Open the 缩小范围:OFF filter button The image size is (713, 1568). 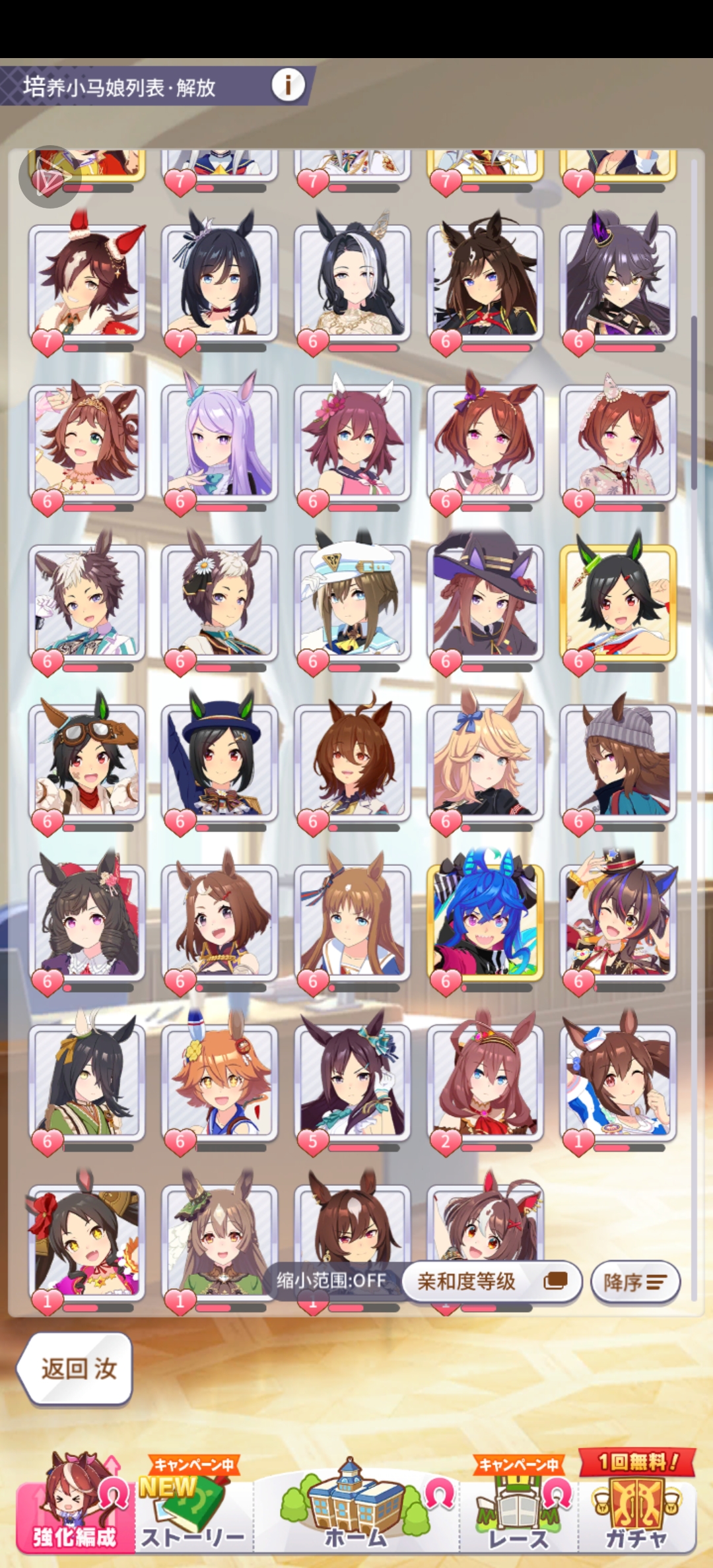pos(332,1281)
